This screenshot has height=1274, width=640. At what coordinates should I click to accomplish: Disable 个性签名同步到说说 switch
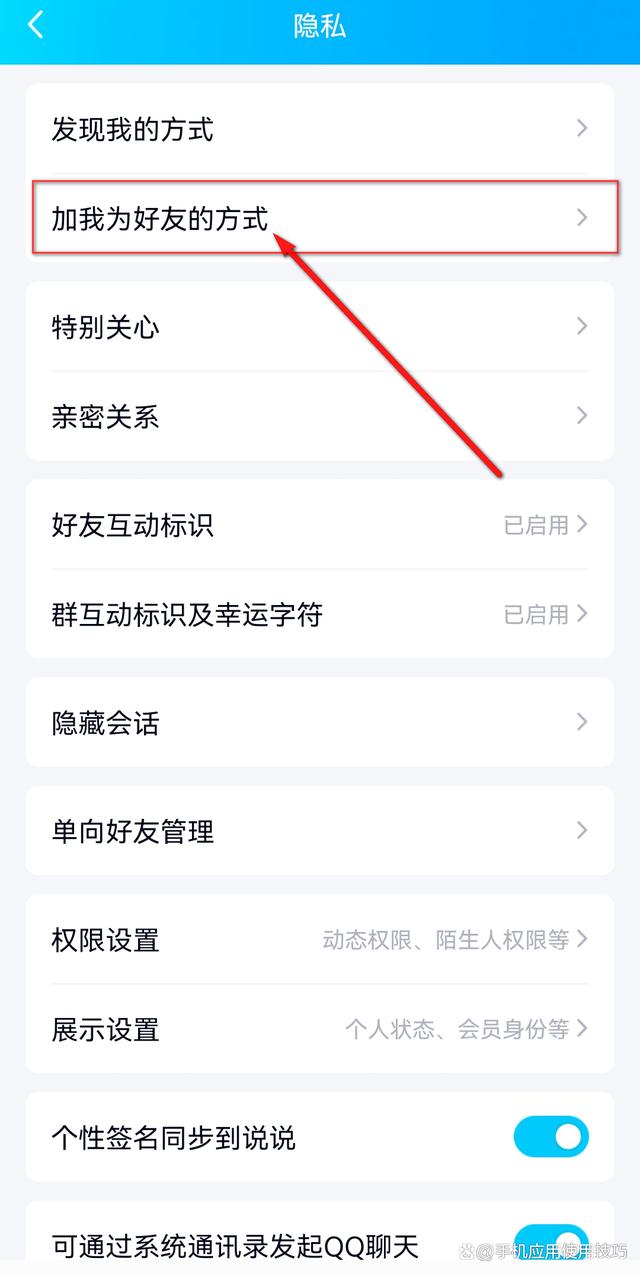tap(551, 1137)
